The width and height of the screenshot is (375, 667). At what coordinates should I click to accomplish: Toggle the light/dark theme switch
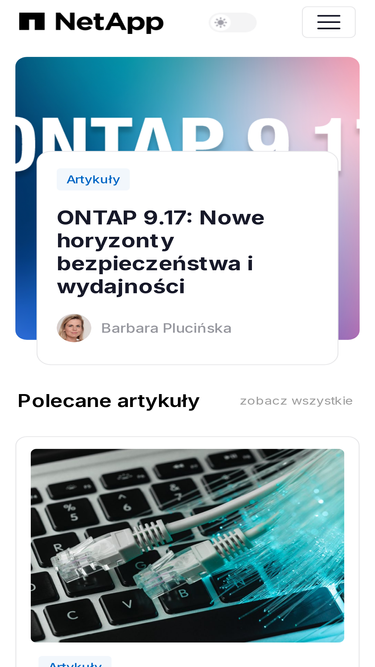coord(233,23)
